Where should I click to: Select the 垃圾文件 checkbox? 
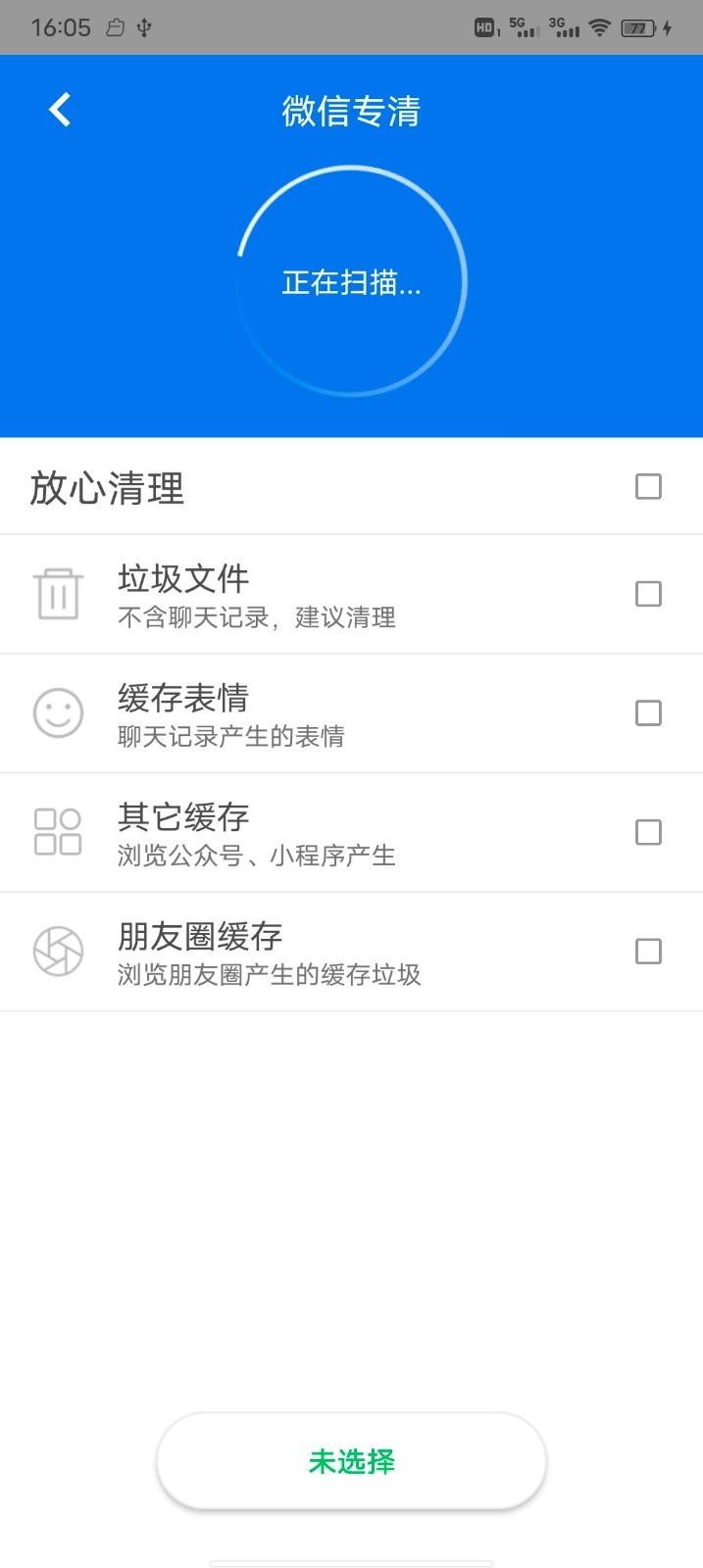point(648,594)
